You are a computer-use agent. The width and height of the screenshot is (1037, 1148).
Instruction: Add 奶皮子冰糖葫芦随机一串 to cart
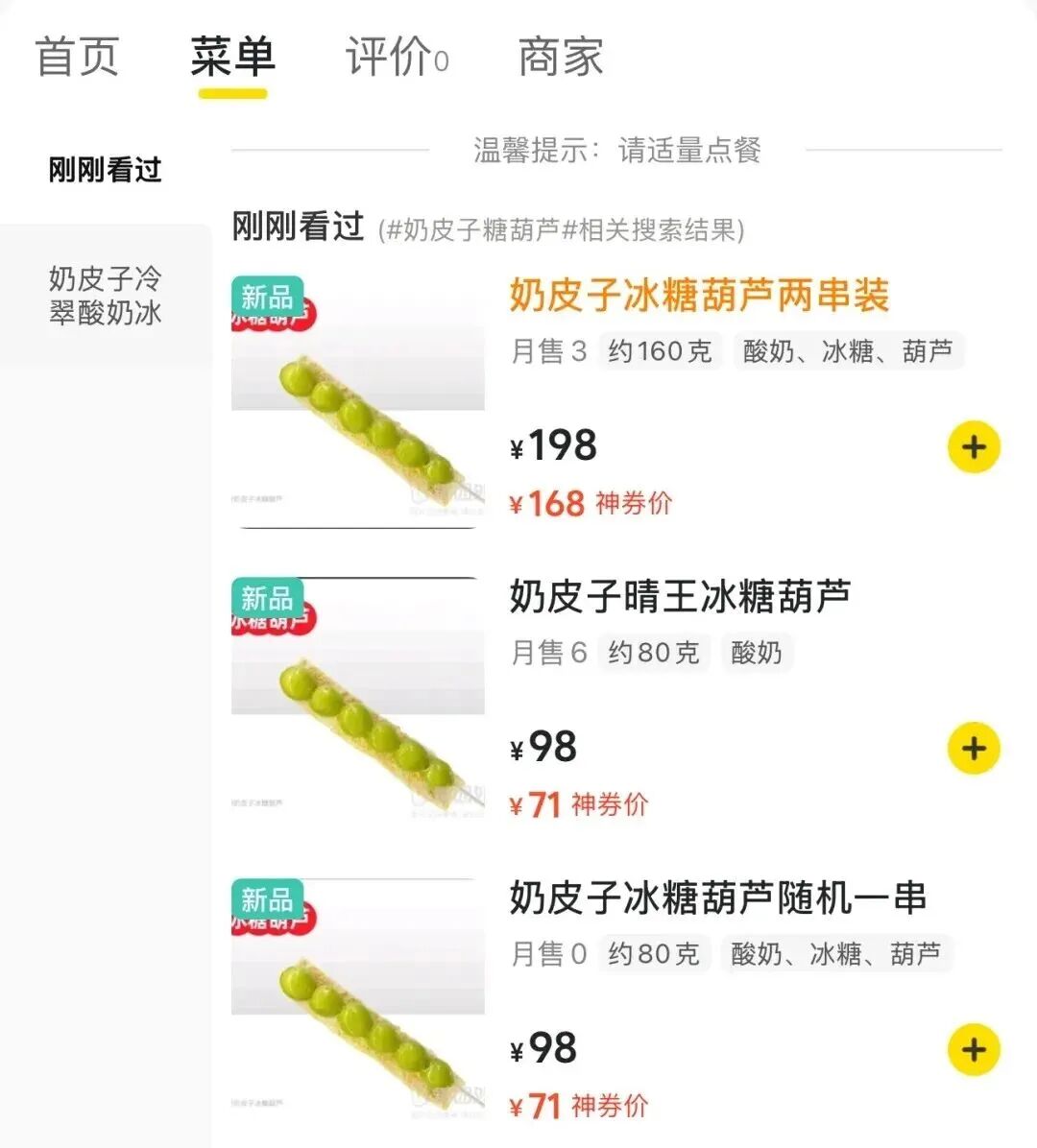(974, 1050)
